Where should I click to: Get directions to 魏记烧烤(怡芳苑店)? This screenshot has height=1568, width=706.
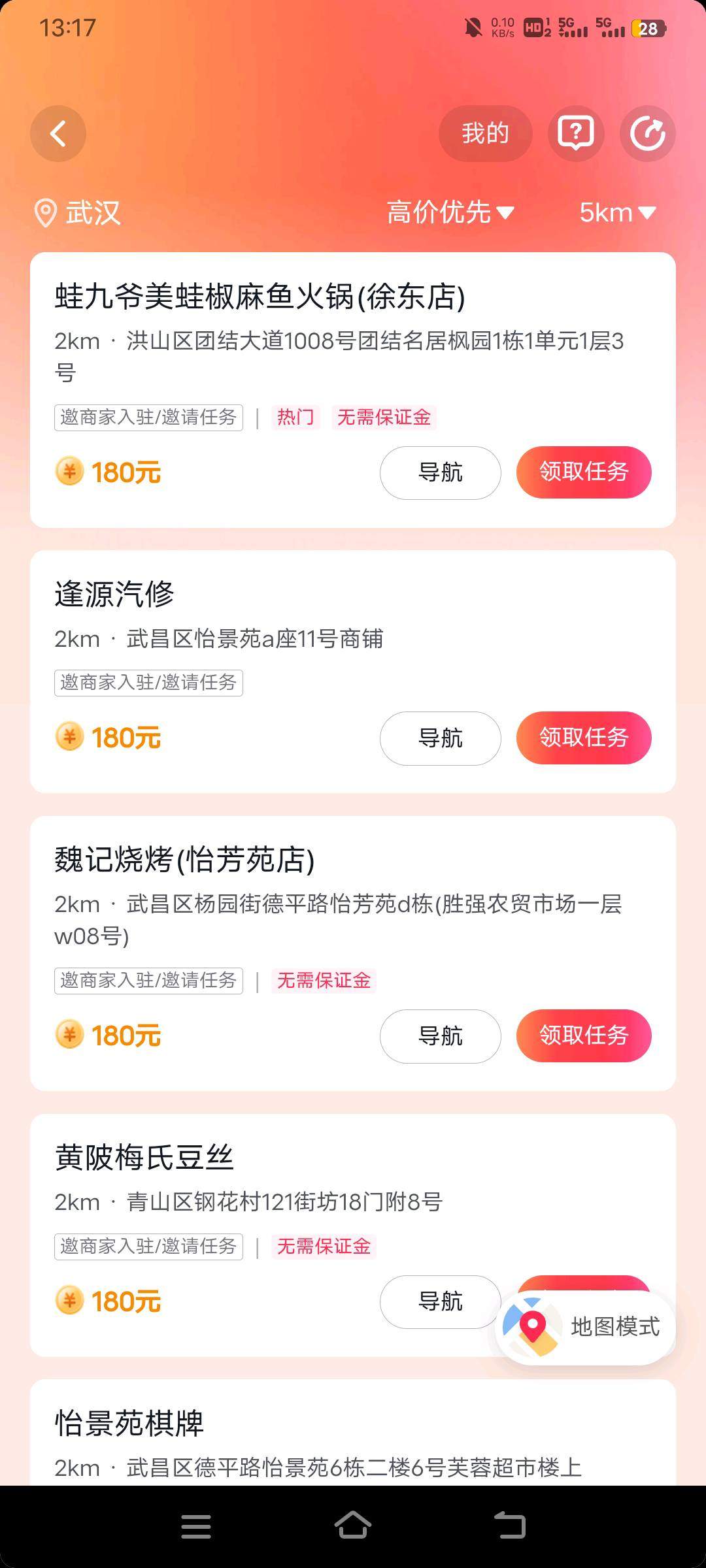coord(440,1036)
